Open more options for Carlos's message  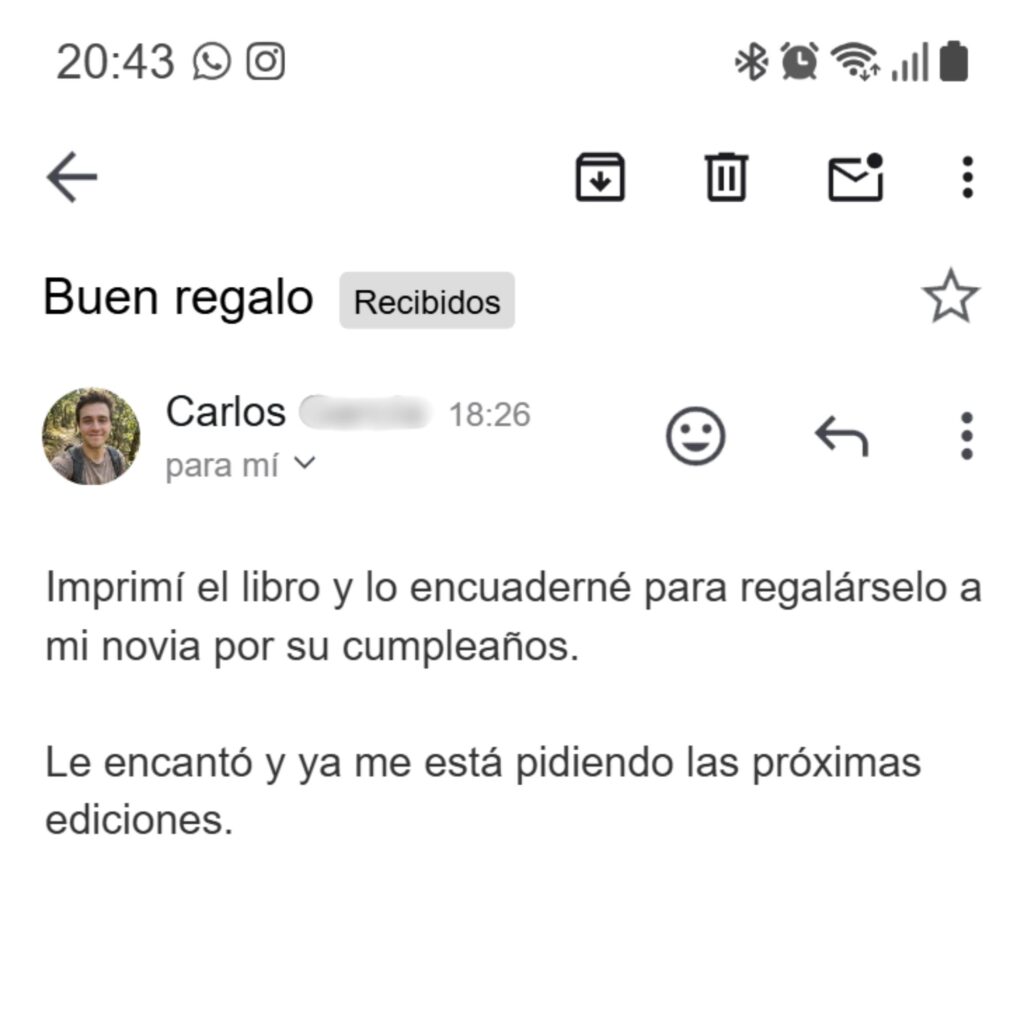coord(966,436)
